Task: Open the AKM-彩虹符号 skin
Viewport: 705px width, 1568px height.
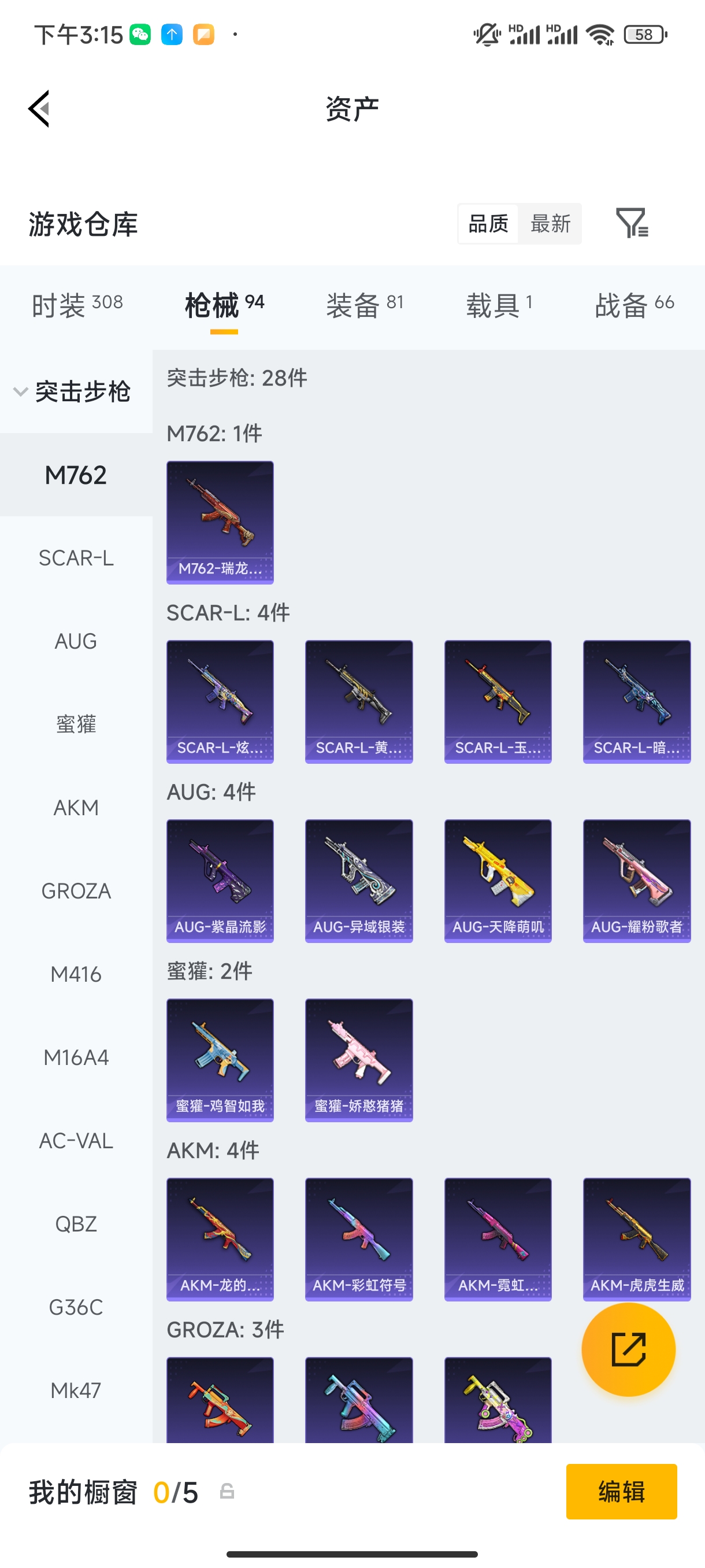Action: [359, 1239]
